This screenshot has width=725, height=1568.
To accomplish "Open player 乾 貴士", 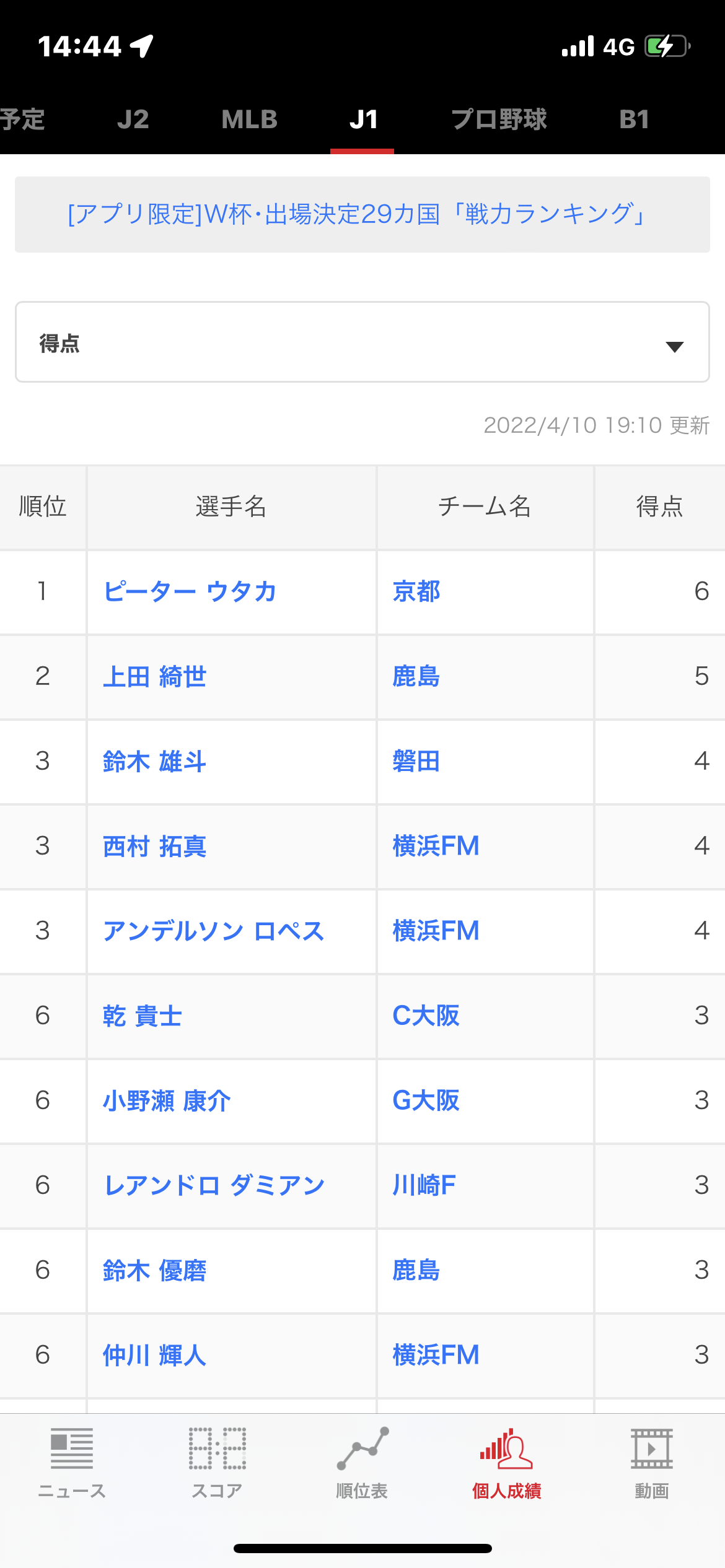I will click(142, 1016).
